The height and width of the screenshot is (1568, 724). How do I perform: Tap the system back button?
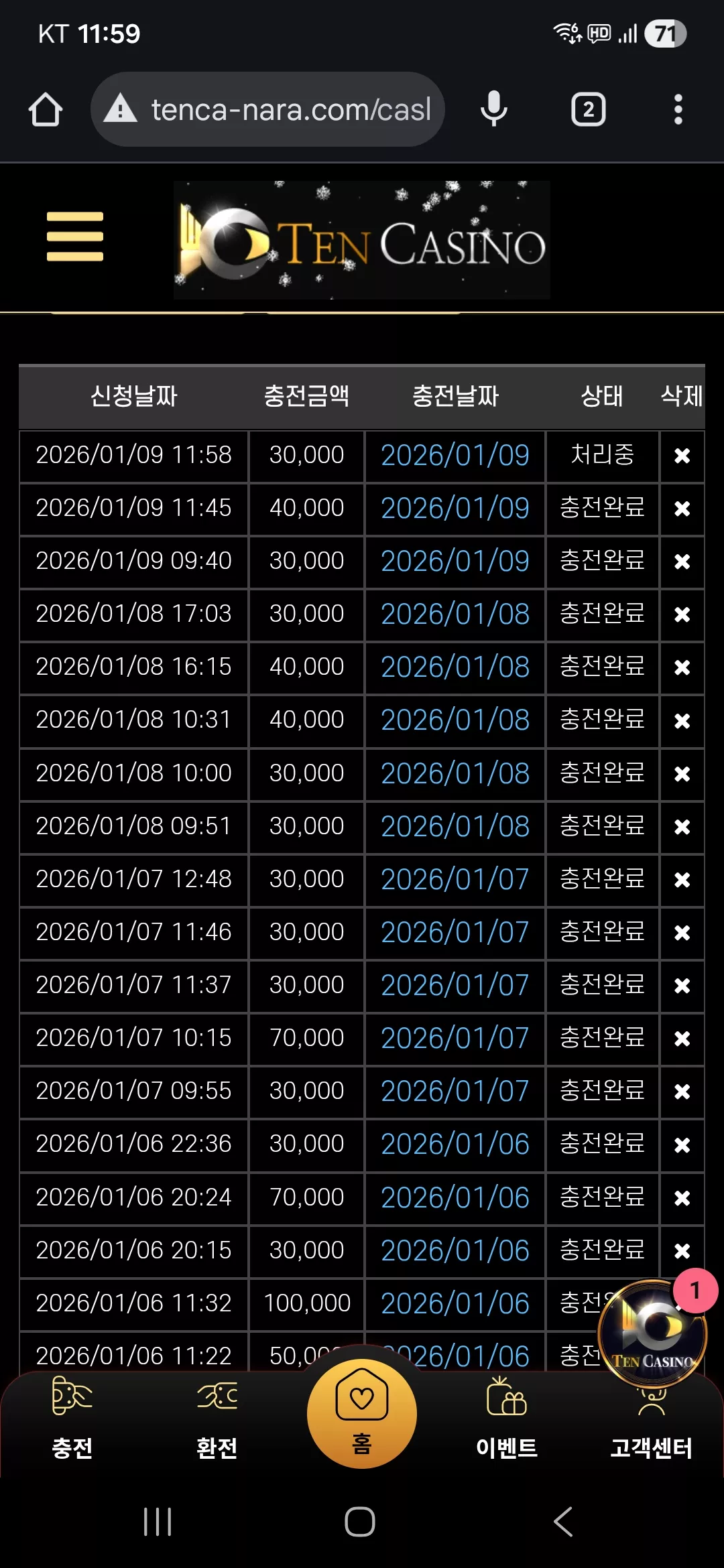(x=563, y=1522)
